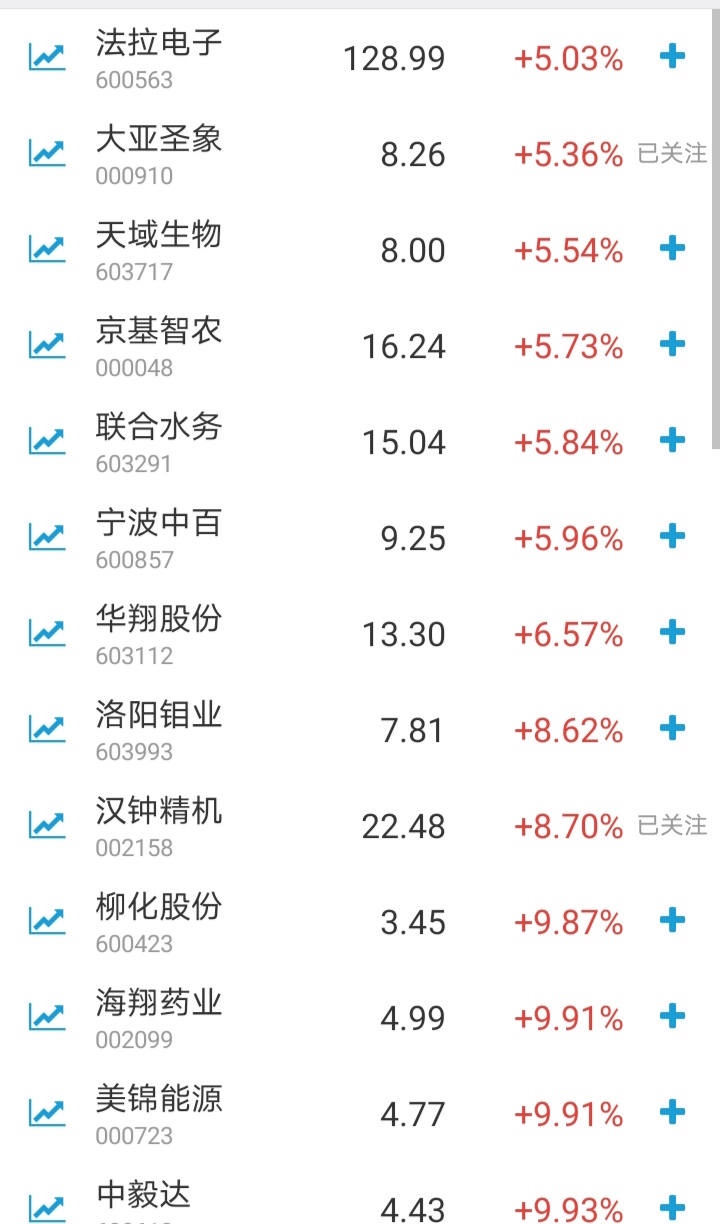Open chart icon beside 宁波中百
Screen dimensions: 720x1224
coord(47,536)
